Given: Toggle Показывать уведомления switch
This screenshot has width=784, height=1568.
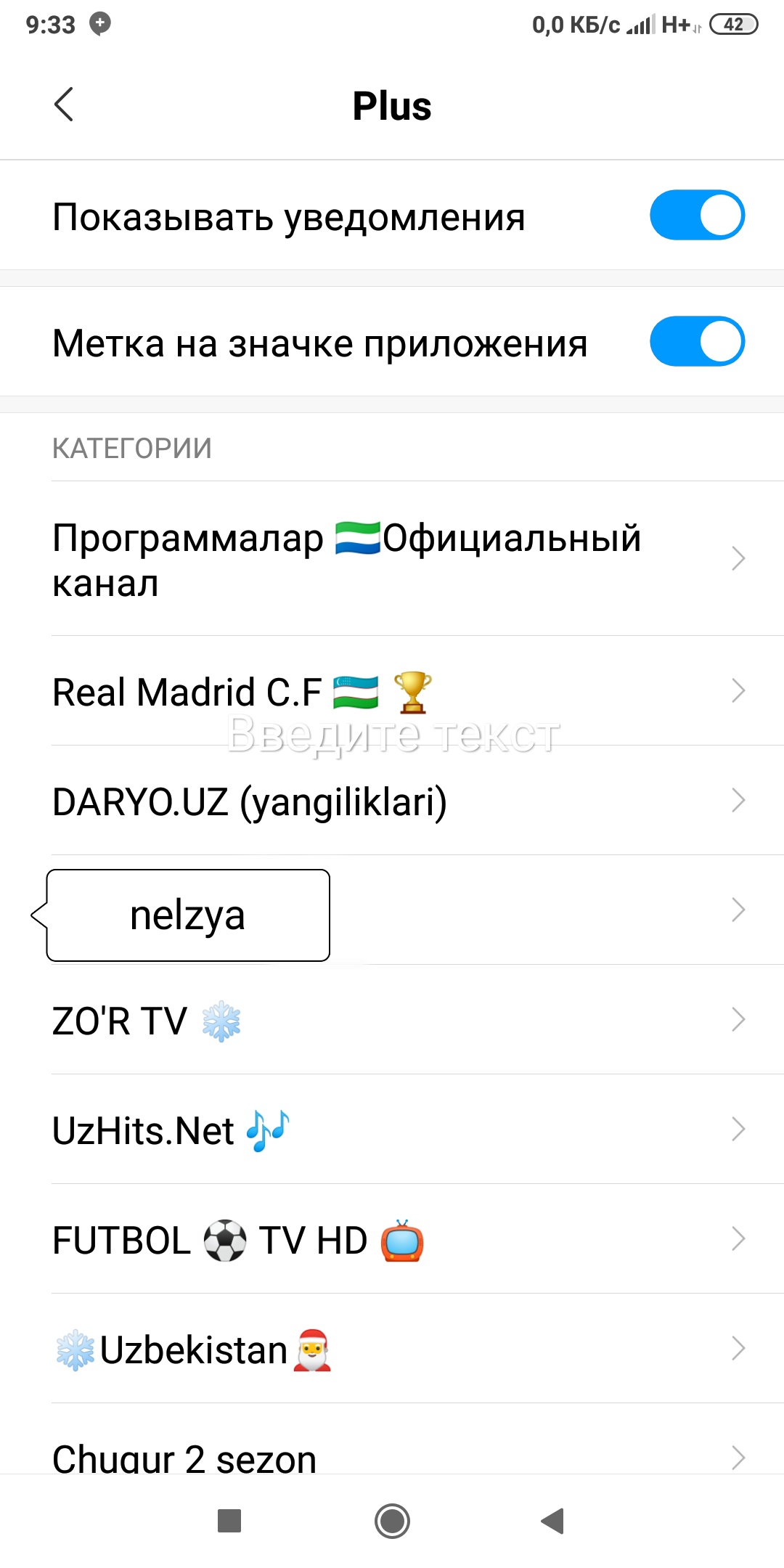Looking at the screenshot, I should pos(697,216).
